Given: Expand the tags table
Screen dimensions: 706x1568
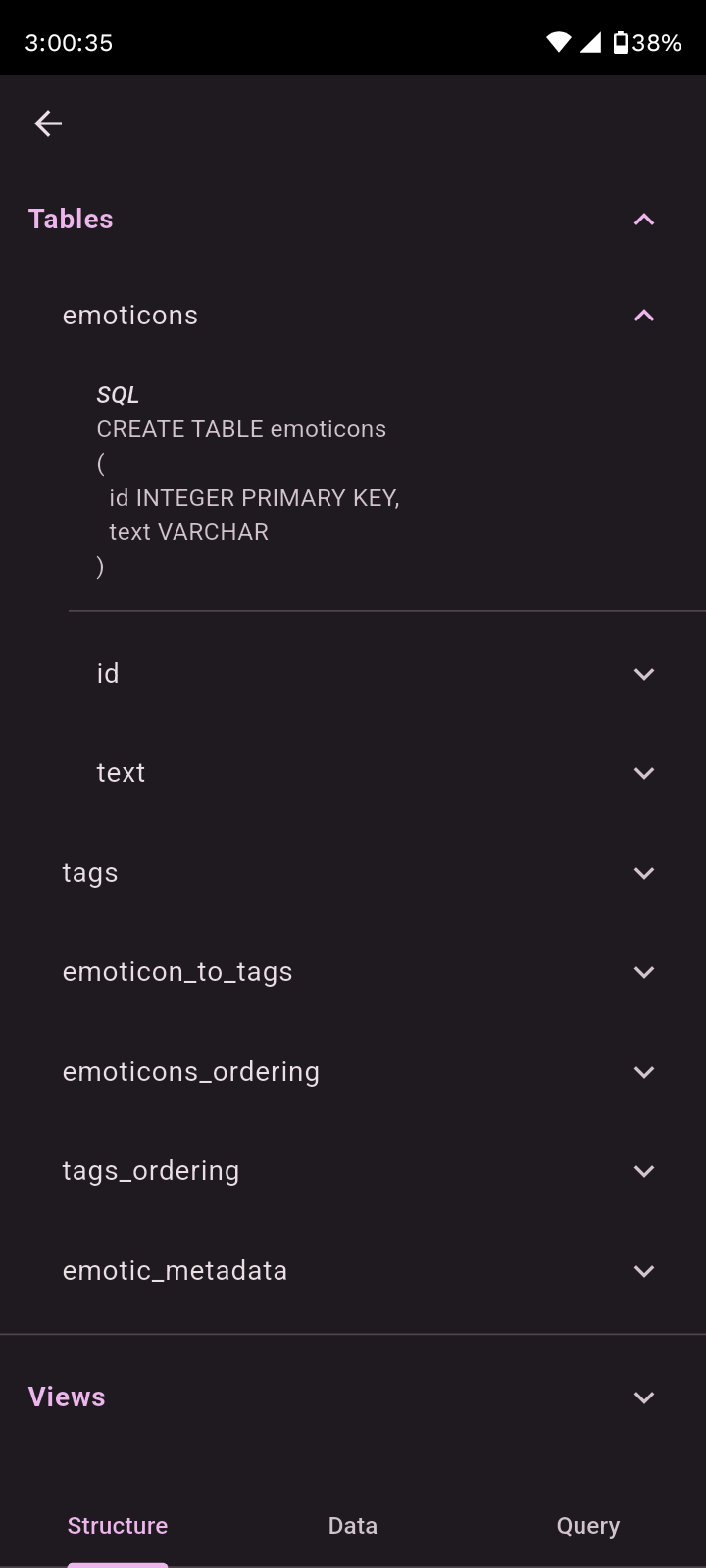Looking at the screenshot, I should click(x=643, y=873).
